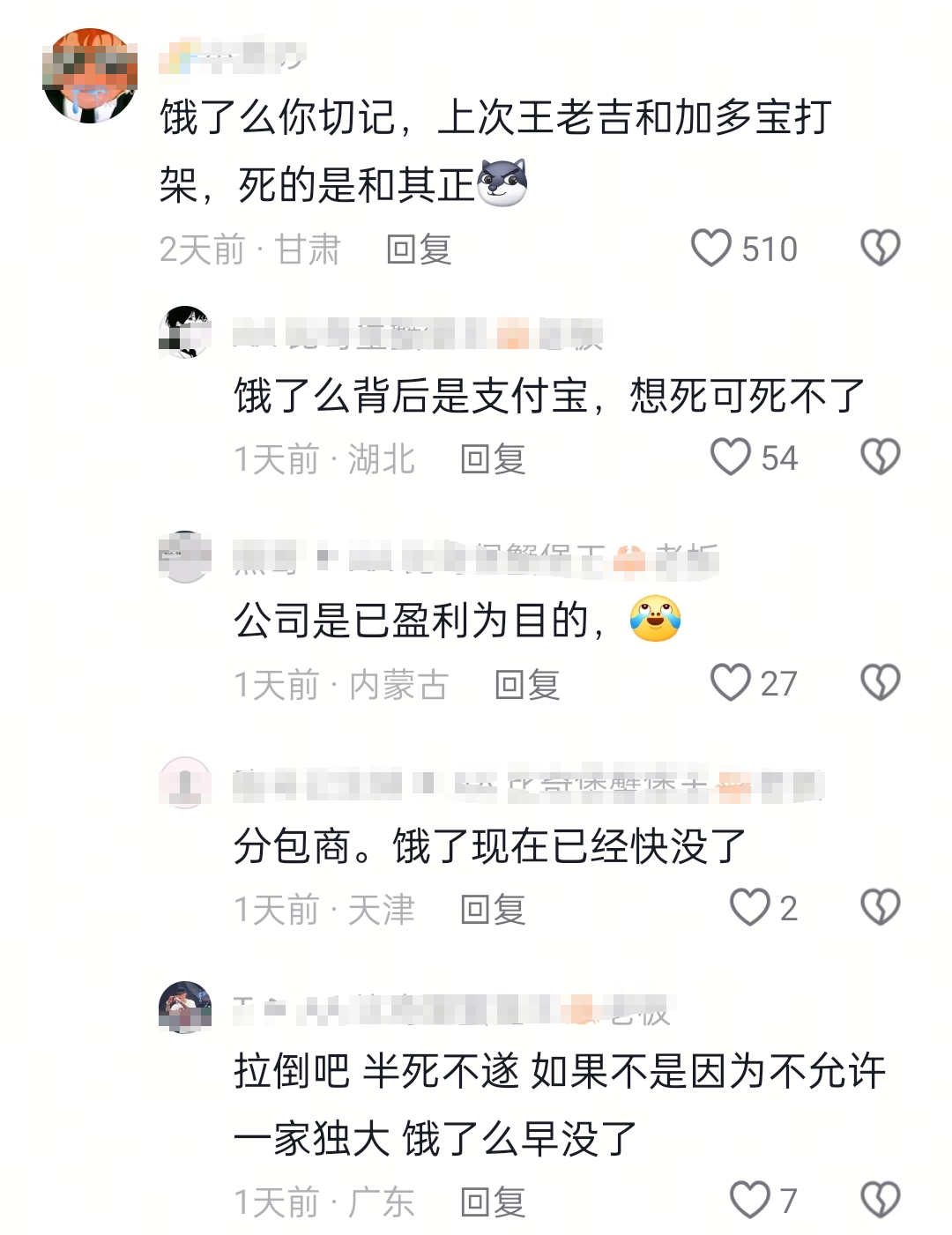
Task: Dislike the 湖北 comment
Action: (880, 458)
